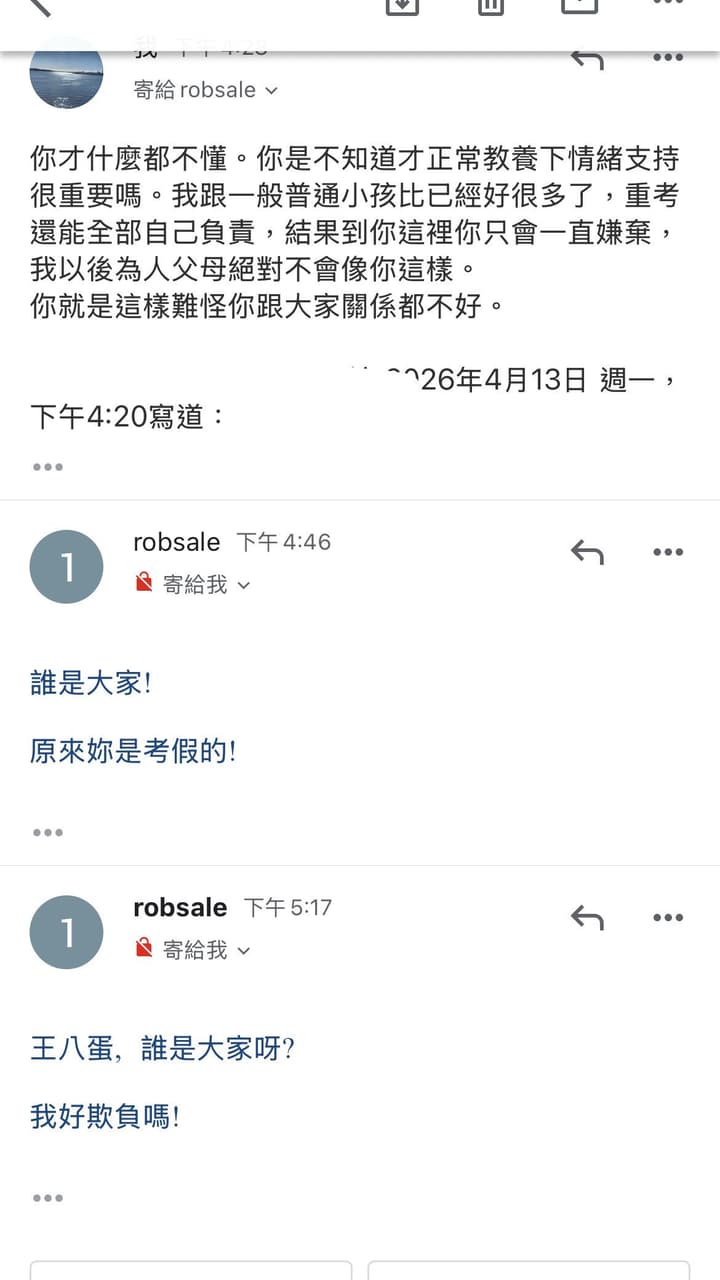Show trimmed content below 我好欺負嗎!

pos(47,1198)
